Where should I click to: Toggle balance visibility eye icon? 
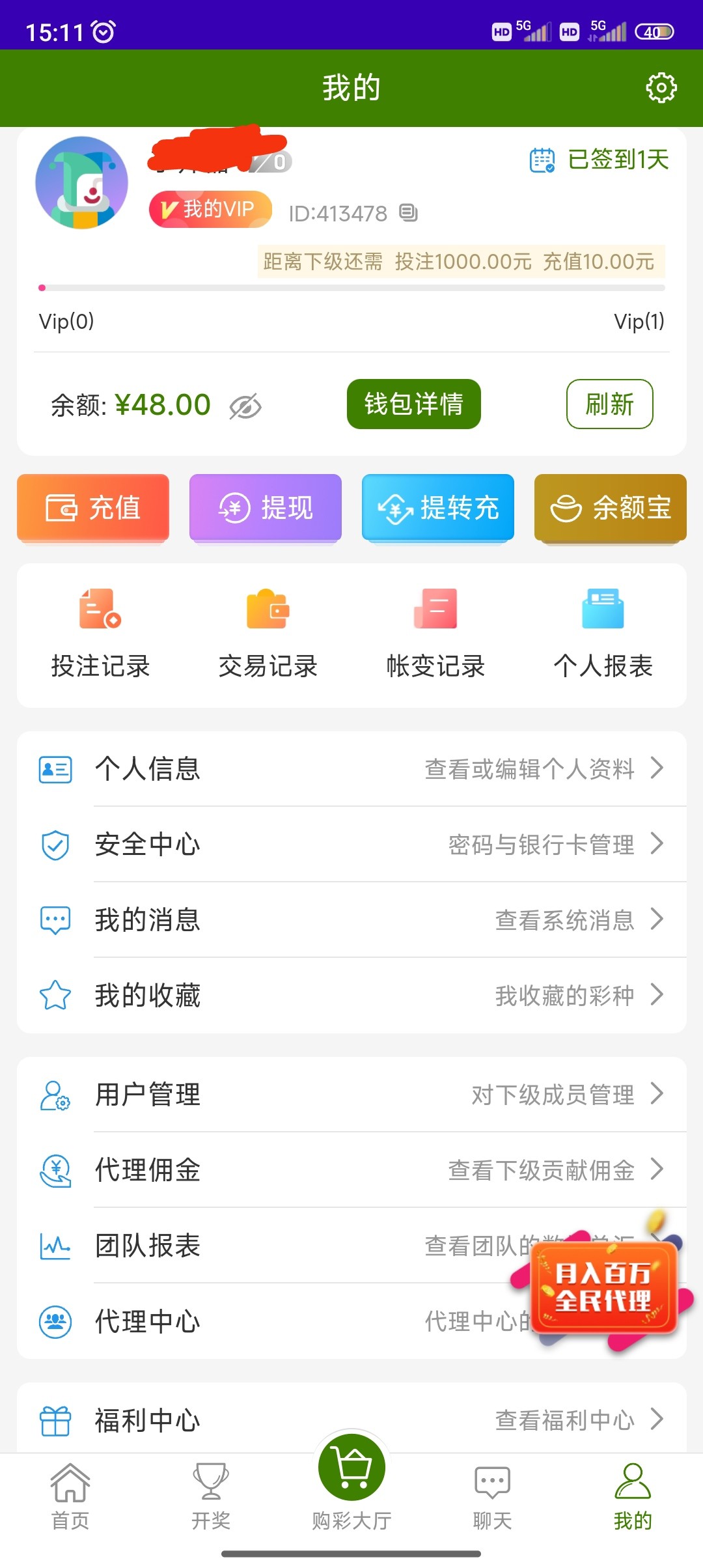[245, 406]
